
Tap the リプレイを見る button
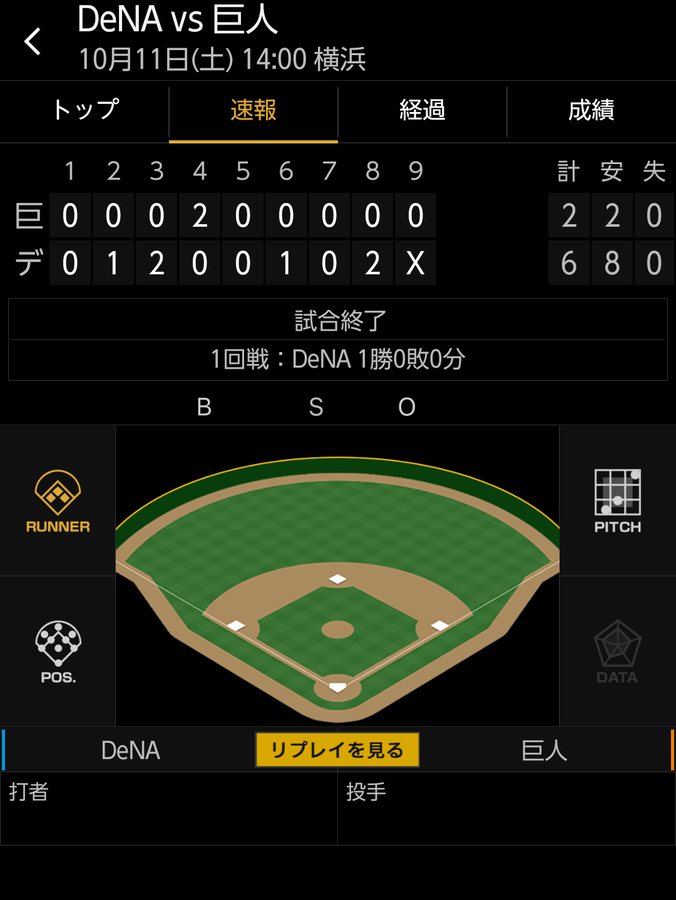click(337, 749)
